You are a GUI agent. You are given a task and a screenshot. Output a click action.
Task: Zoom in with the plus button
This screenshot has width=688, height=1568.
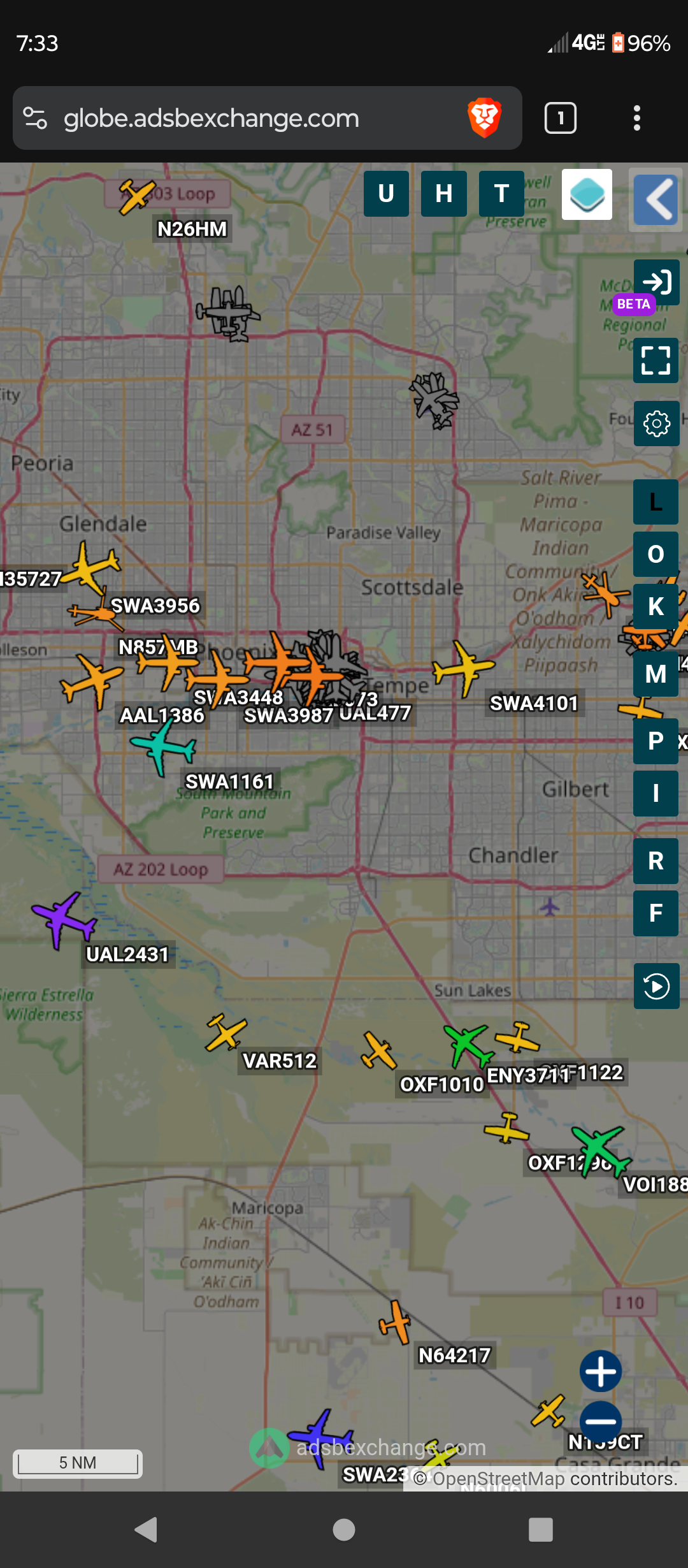point(601,1371)
